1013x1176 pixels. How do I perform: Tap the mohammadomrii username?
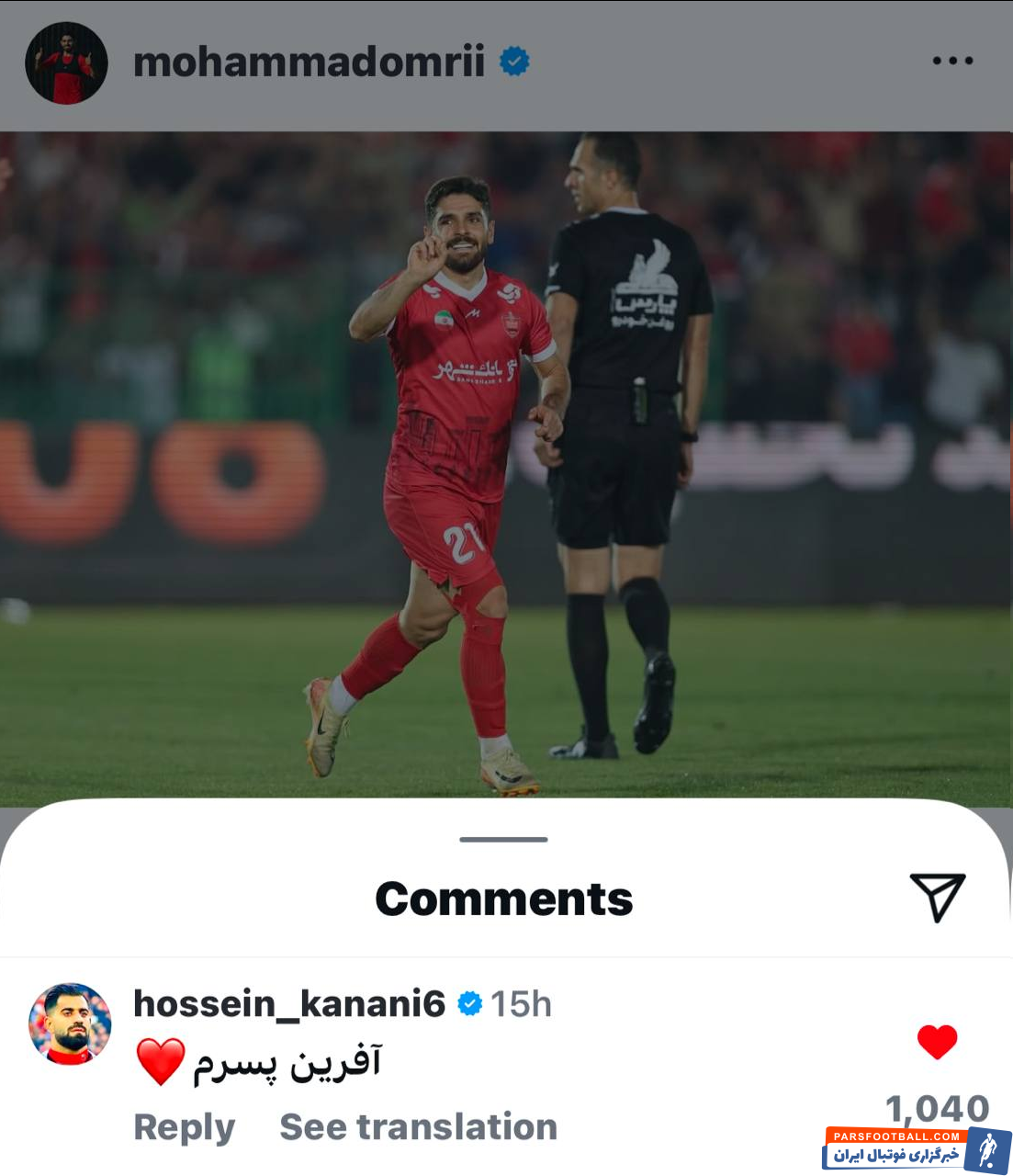[309, 62]
